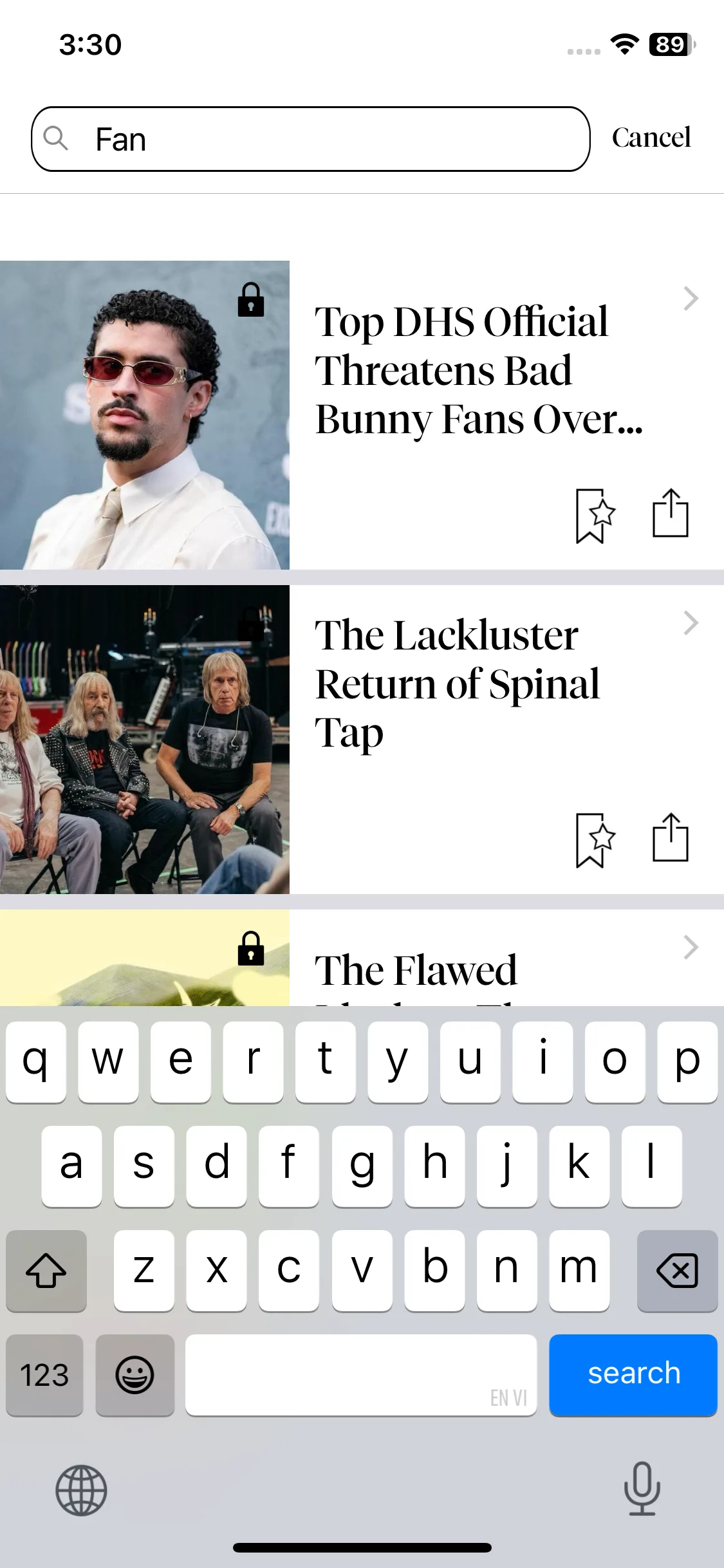Open The Lackluster Return of Spinal Tap
This screenshot has width=724, height=1568.
click(x=457, y=684)
